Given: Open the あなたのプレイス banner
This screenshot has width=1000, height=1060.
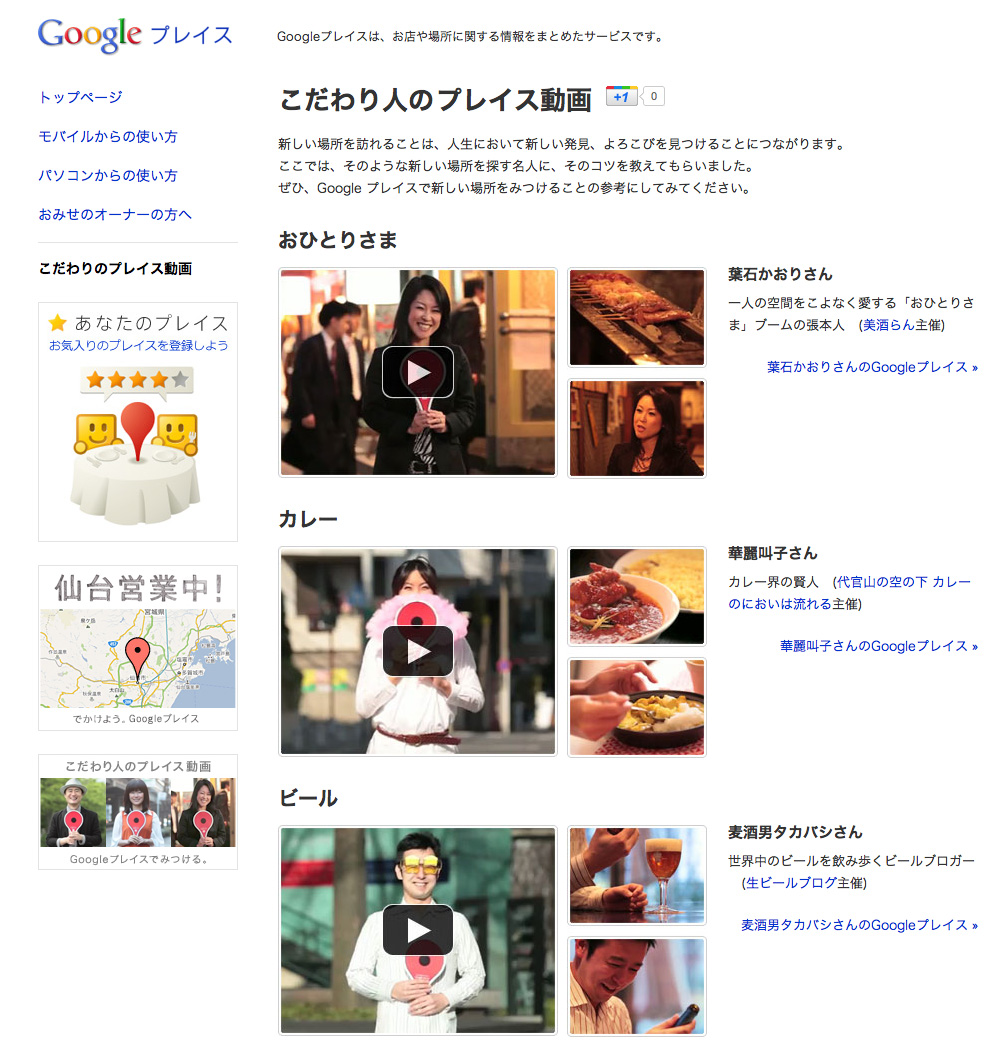Looking at the screenshot, I should (138, 421).
